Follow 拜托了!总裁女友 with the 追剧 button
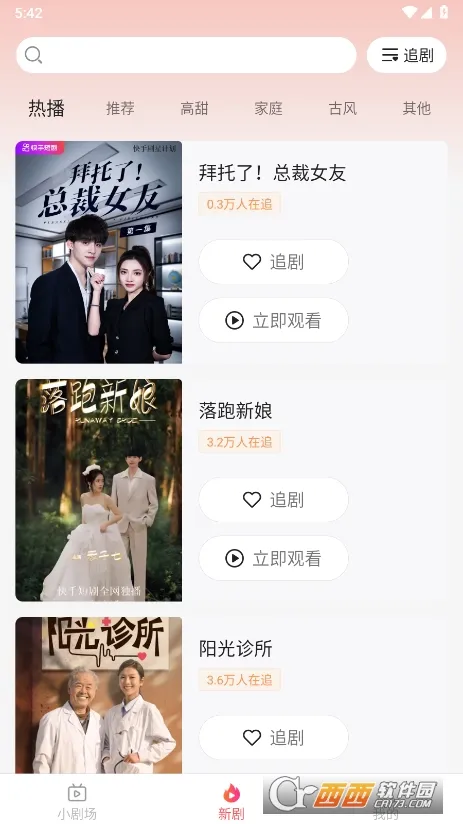This screenshot has width=463, height=824. click(273, 262)
